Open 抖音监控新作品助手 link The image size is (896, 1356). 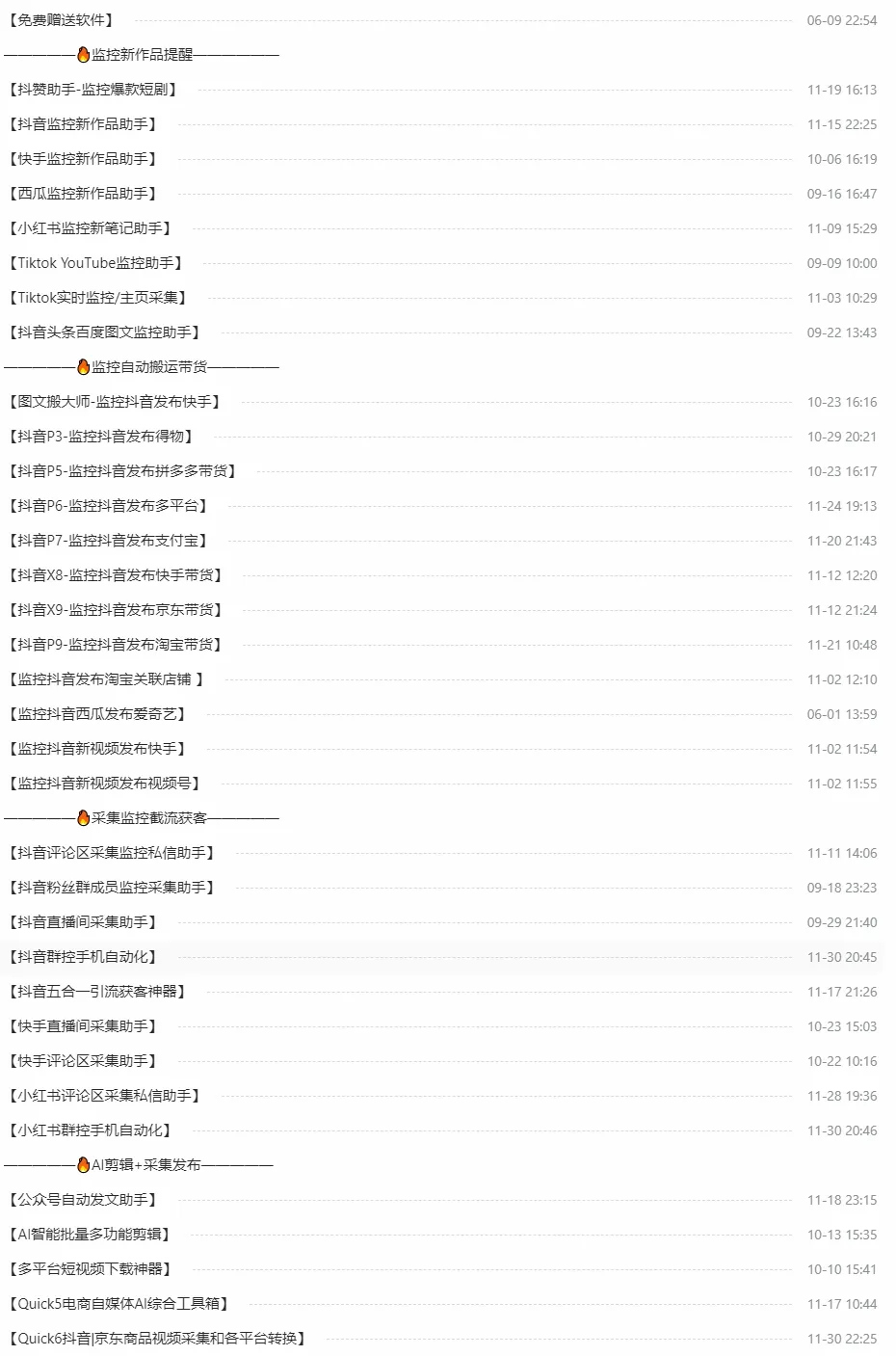click(82, 124)
